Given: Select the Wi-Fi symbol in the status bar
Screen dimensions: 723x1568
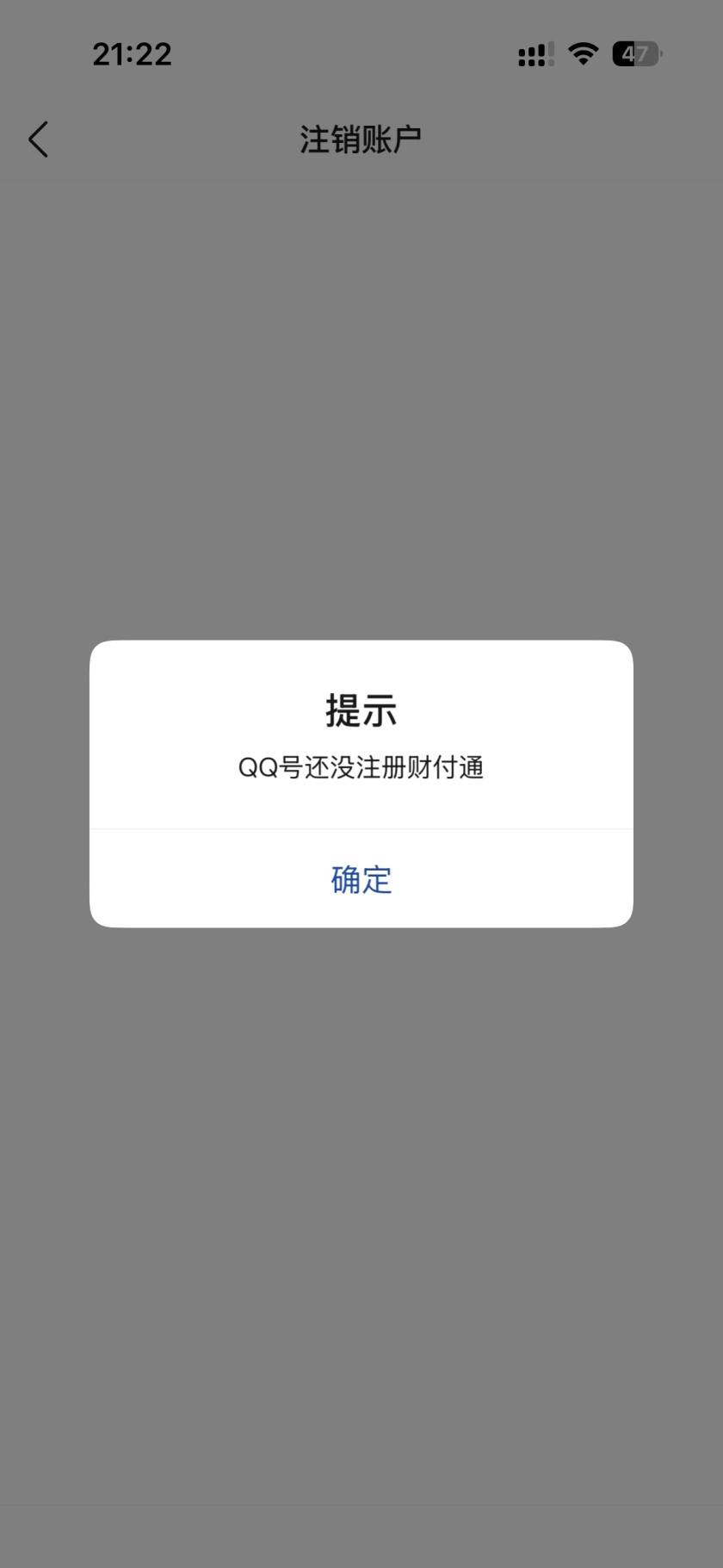Looking at the screenshot, I should (582, 53).
